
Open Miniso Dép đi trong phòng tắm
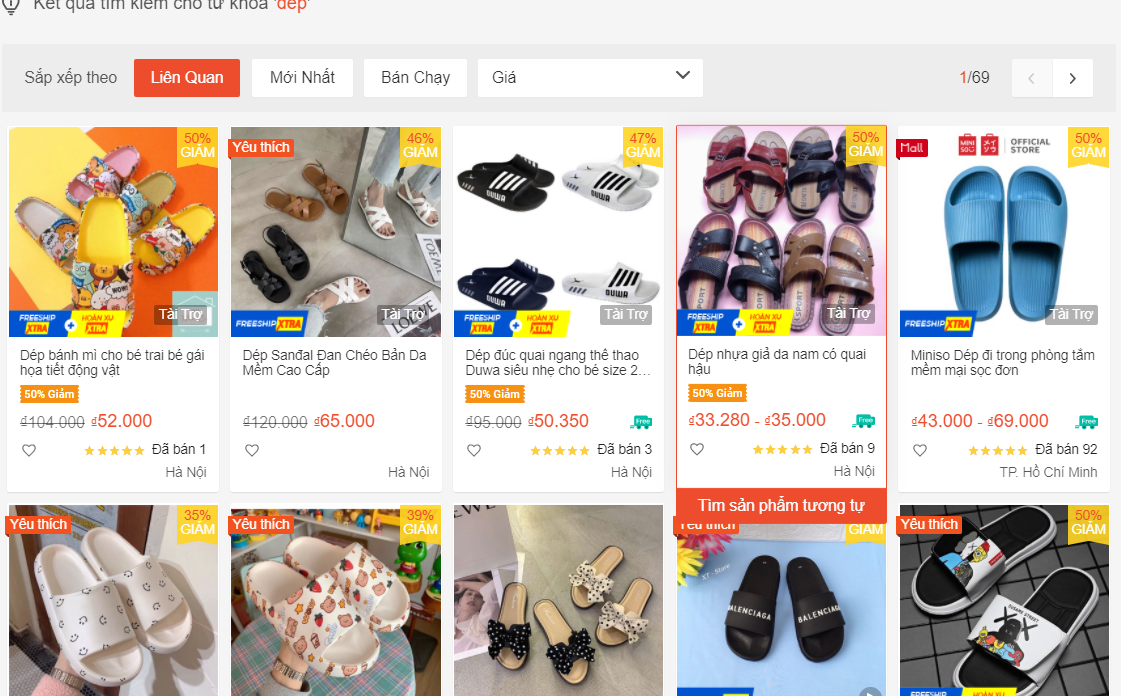[x=1003, y=362]
